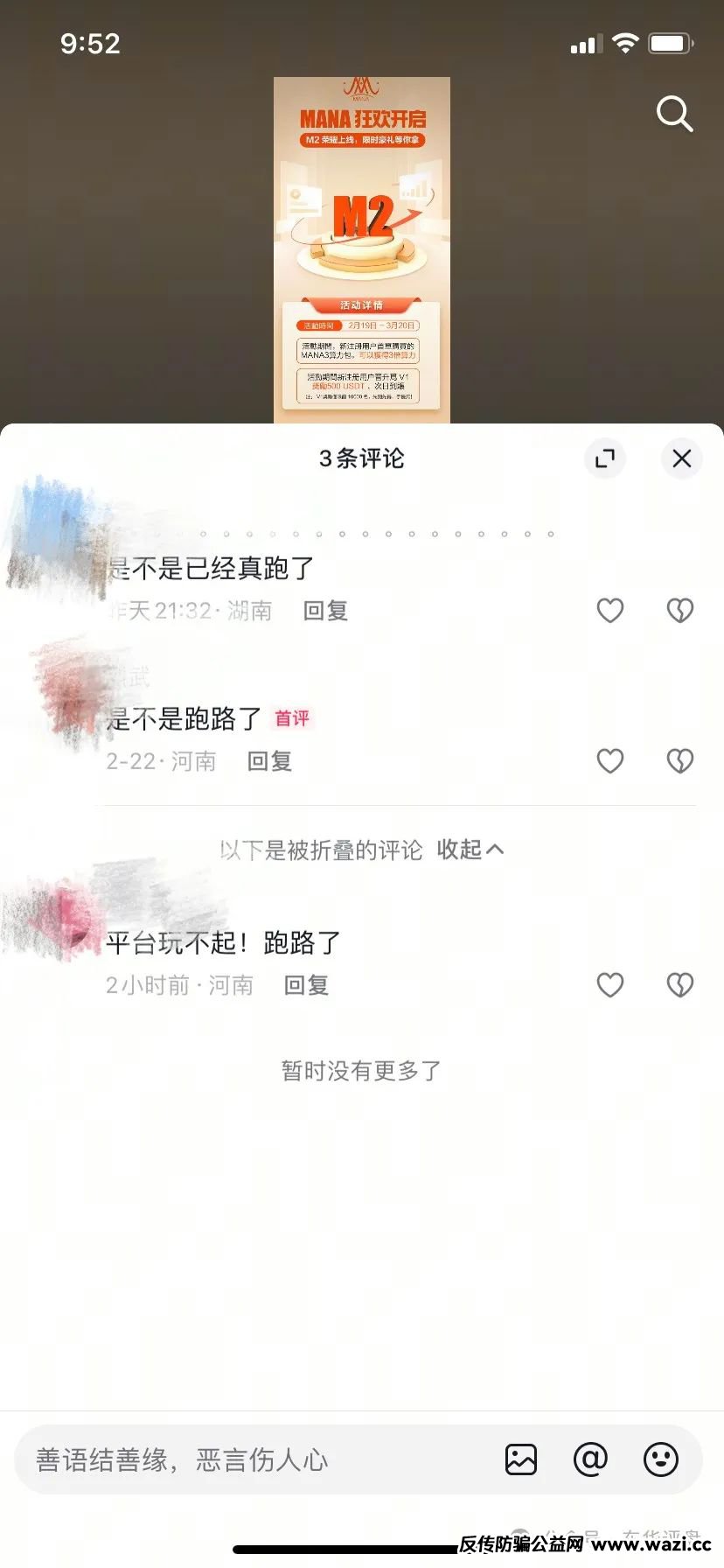View the MANA M2 poster image
Viewport: 724px width, 1568px height.
click(x=362, y=249)
